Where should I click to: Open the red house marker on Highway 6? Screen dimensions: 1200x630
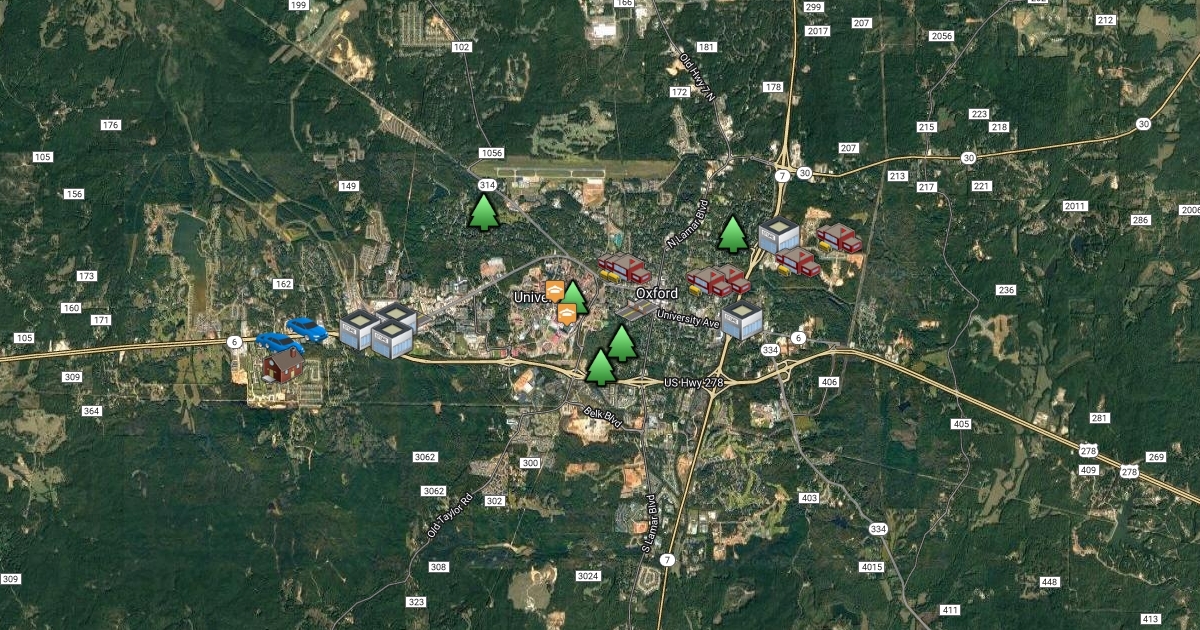pyautogui.click(x=283, y=364)
